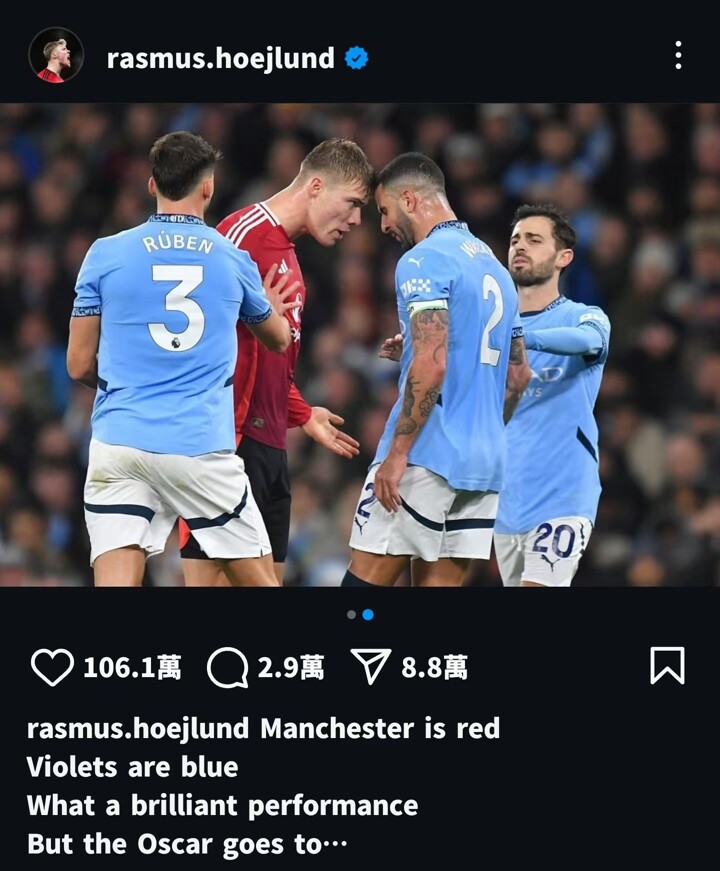Open the rasmus.hoejlund username in the header
Image resolution: width=720 pixels, height=871 pixels.
220,58
